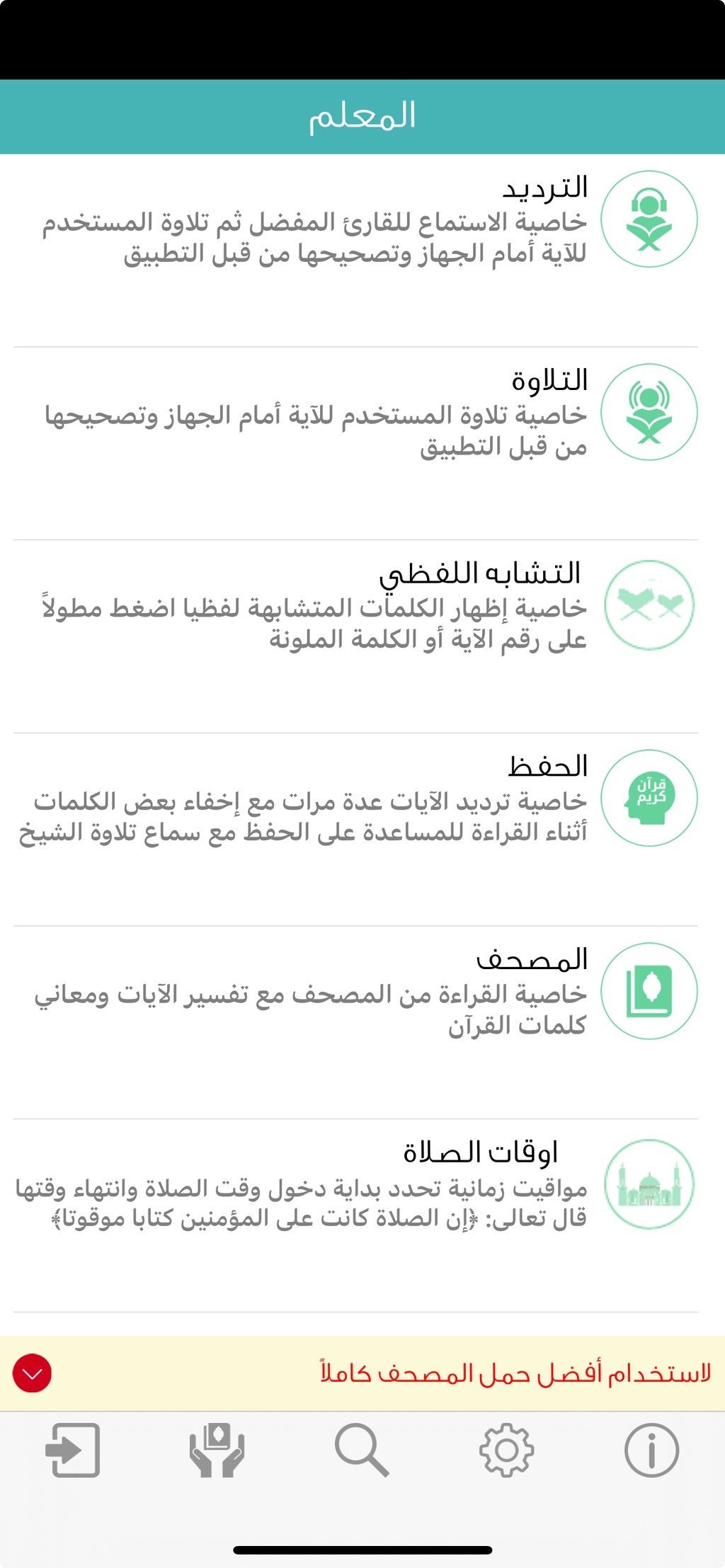Viewport: 725px width, 1568px height.
Task: Open the search magnifier
Action: 362,1450
